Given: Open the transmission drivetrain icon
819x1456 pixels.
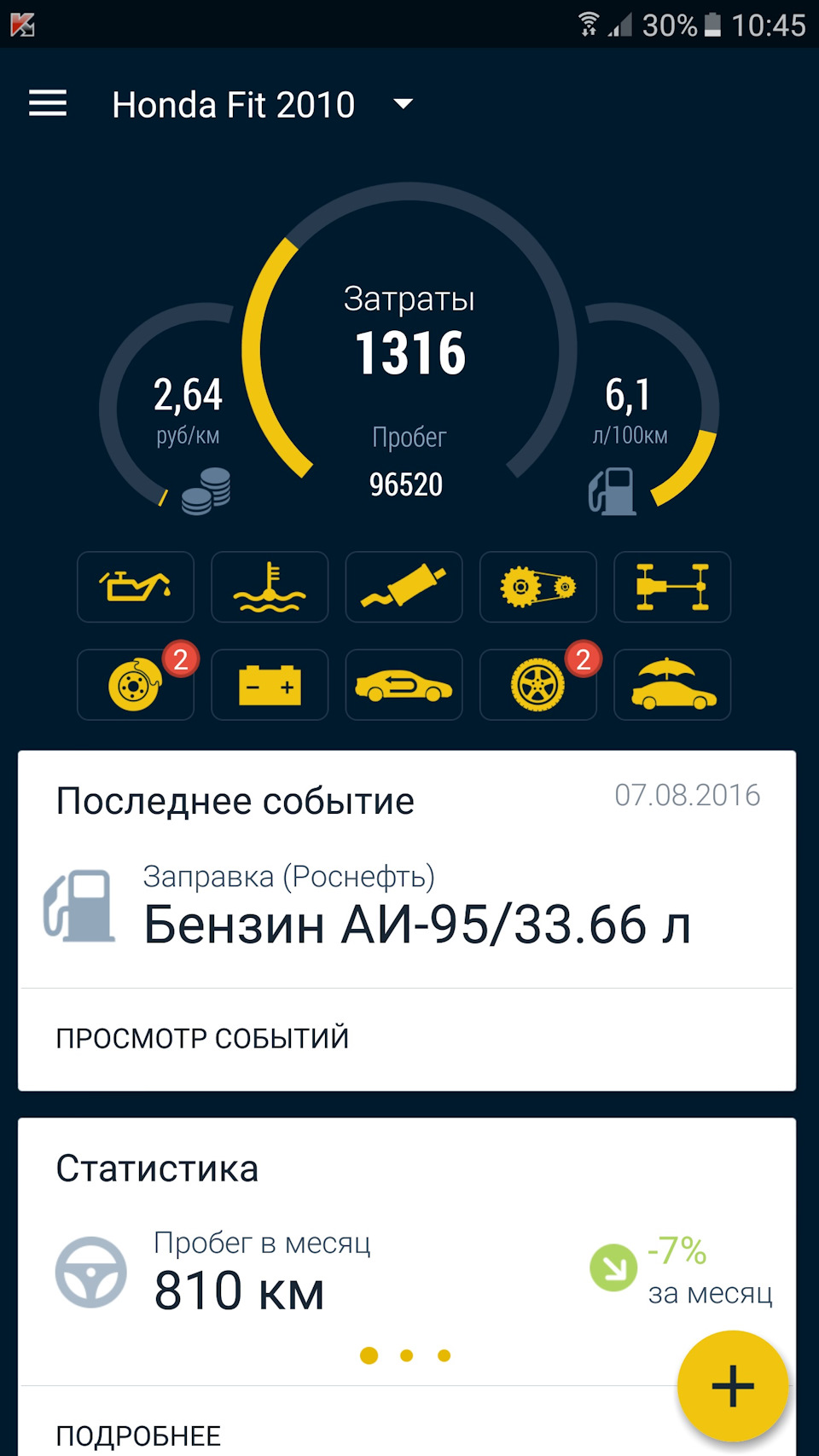Looking at the screenshot, I should coord(672,587).
